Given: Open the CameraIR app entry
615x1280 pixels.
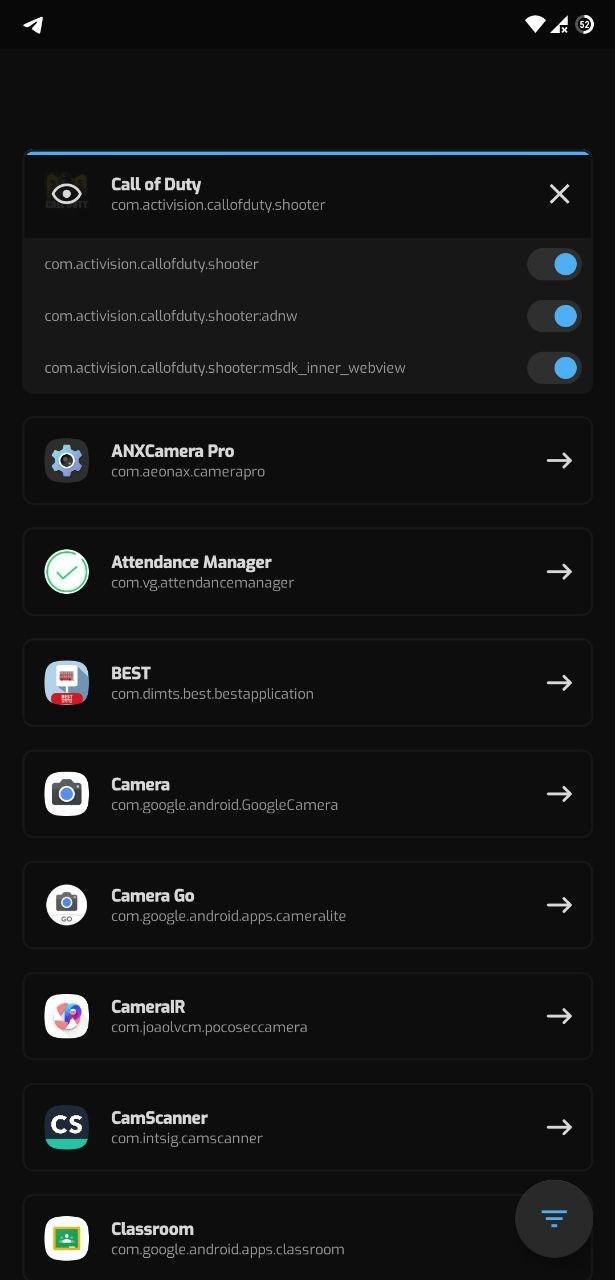Looking at the screenshot, I should click(x=308, y=1015).
